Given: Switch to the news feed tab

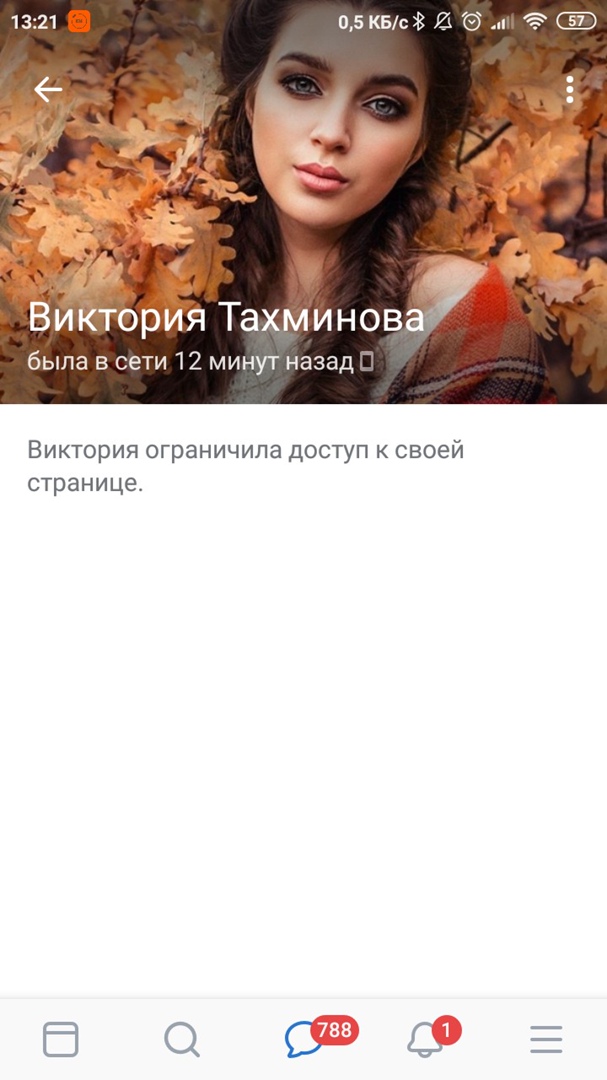Looking at the screenshot, I should click(x=61, y=1040).
